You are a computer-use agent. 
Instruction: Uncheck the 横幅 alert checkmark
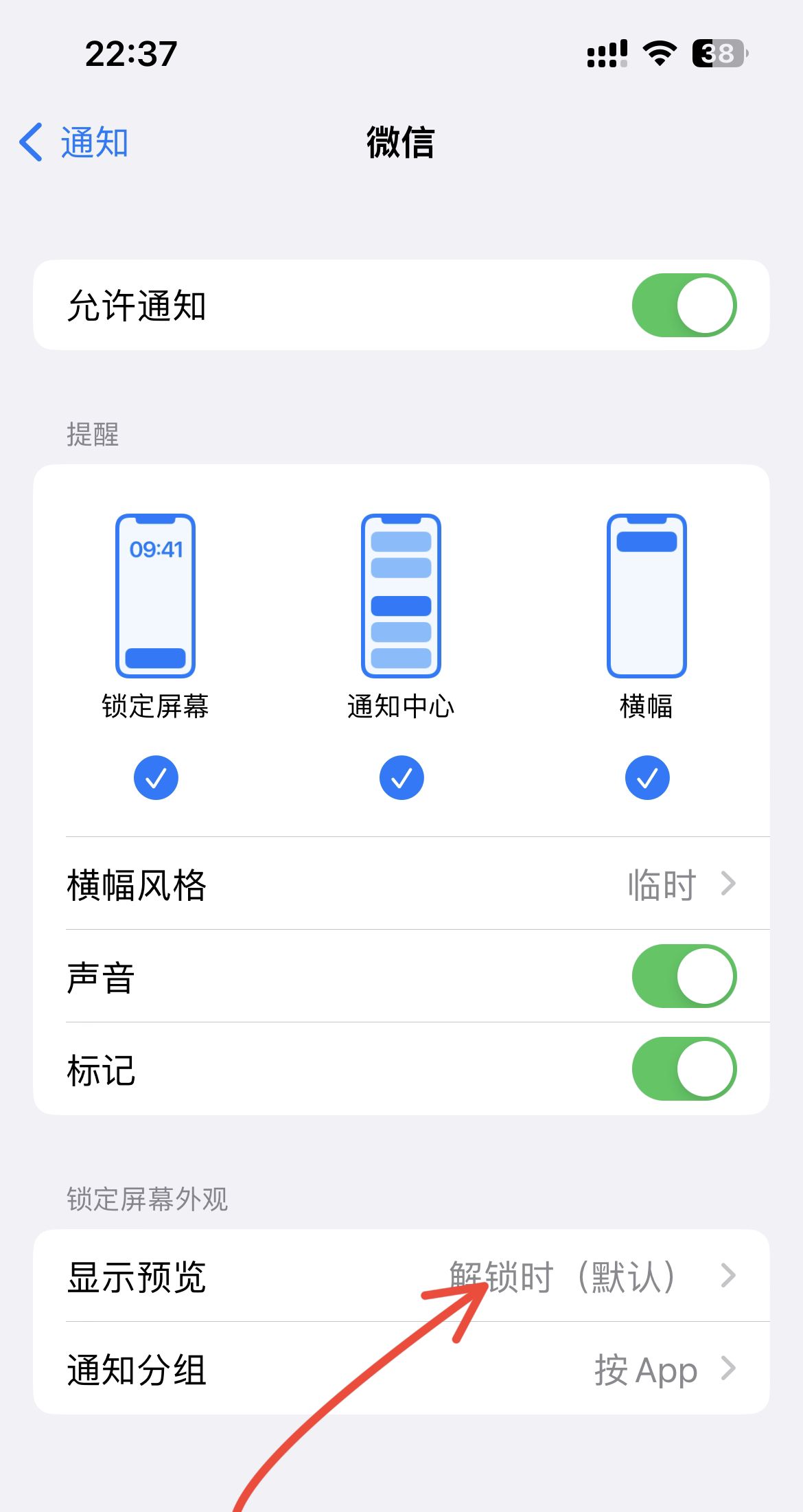(646, 777)
